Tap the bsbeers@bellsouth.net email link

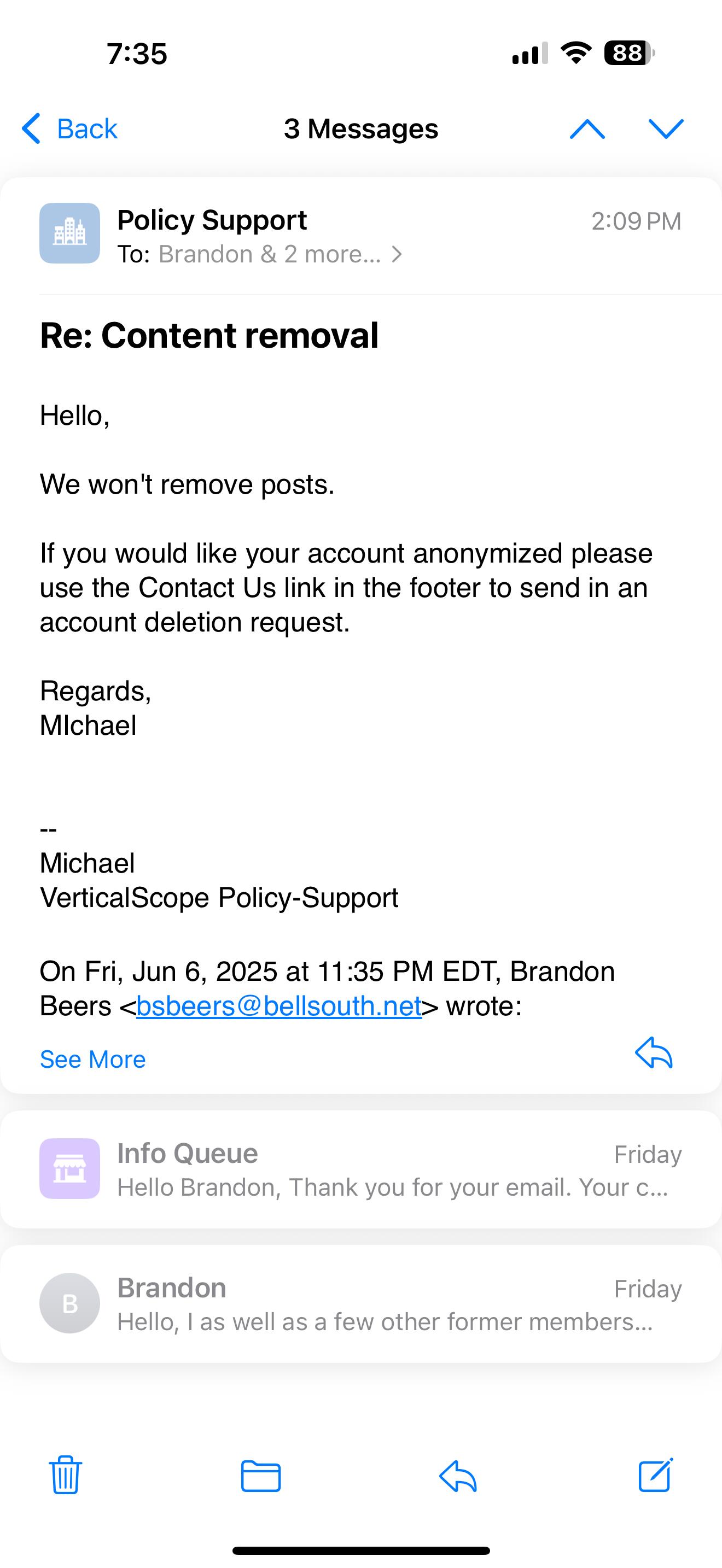coord(279,1005)
